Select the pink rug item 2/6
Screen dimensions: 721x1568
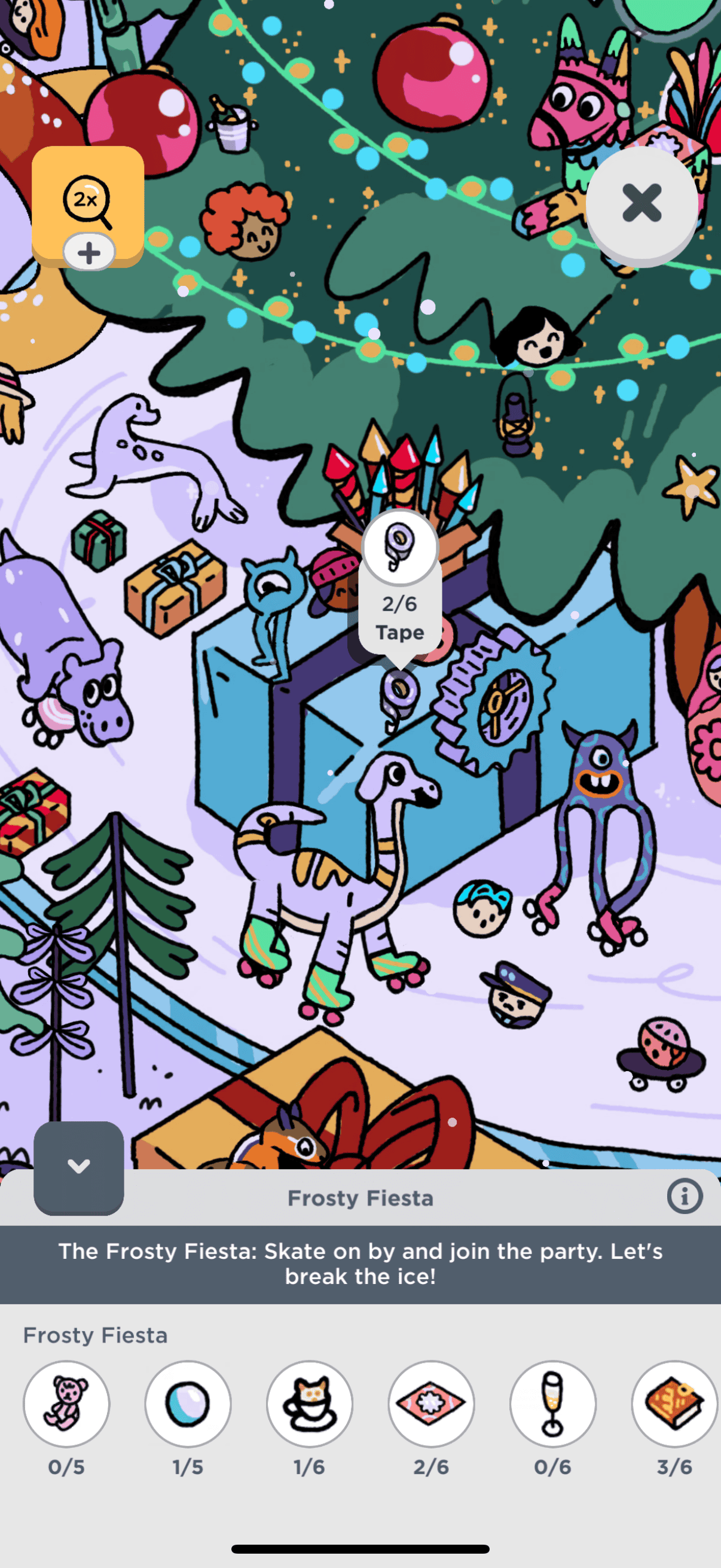click(x=431, y=1404)
